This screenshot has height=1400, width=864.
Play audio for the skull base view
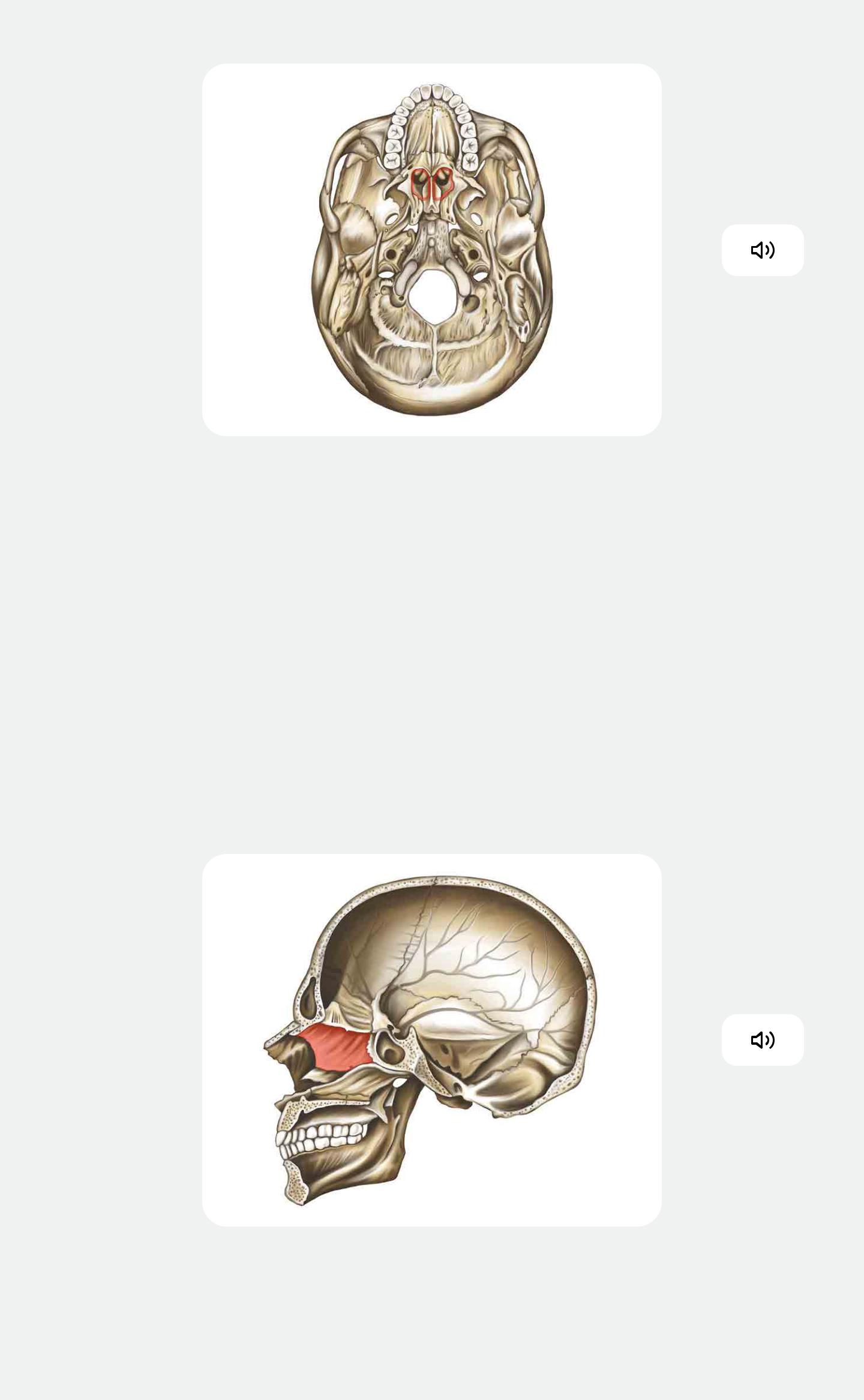coord(762,250)
